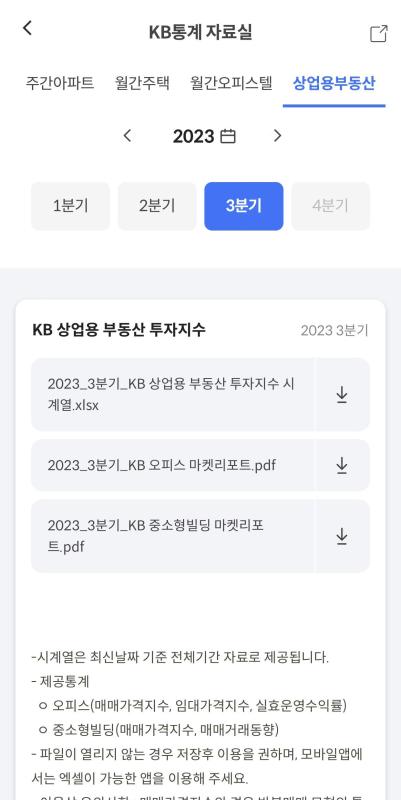This screenshot has height=800, width=401.
Task: Select the 2분기 quarter button
Action: point(157,206)
